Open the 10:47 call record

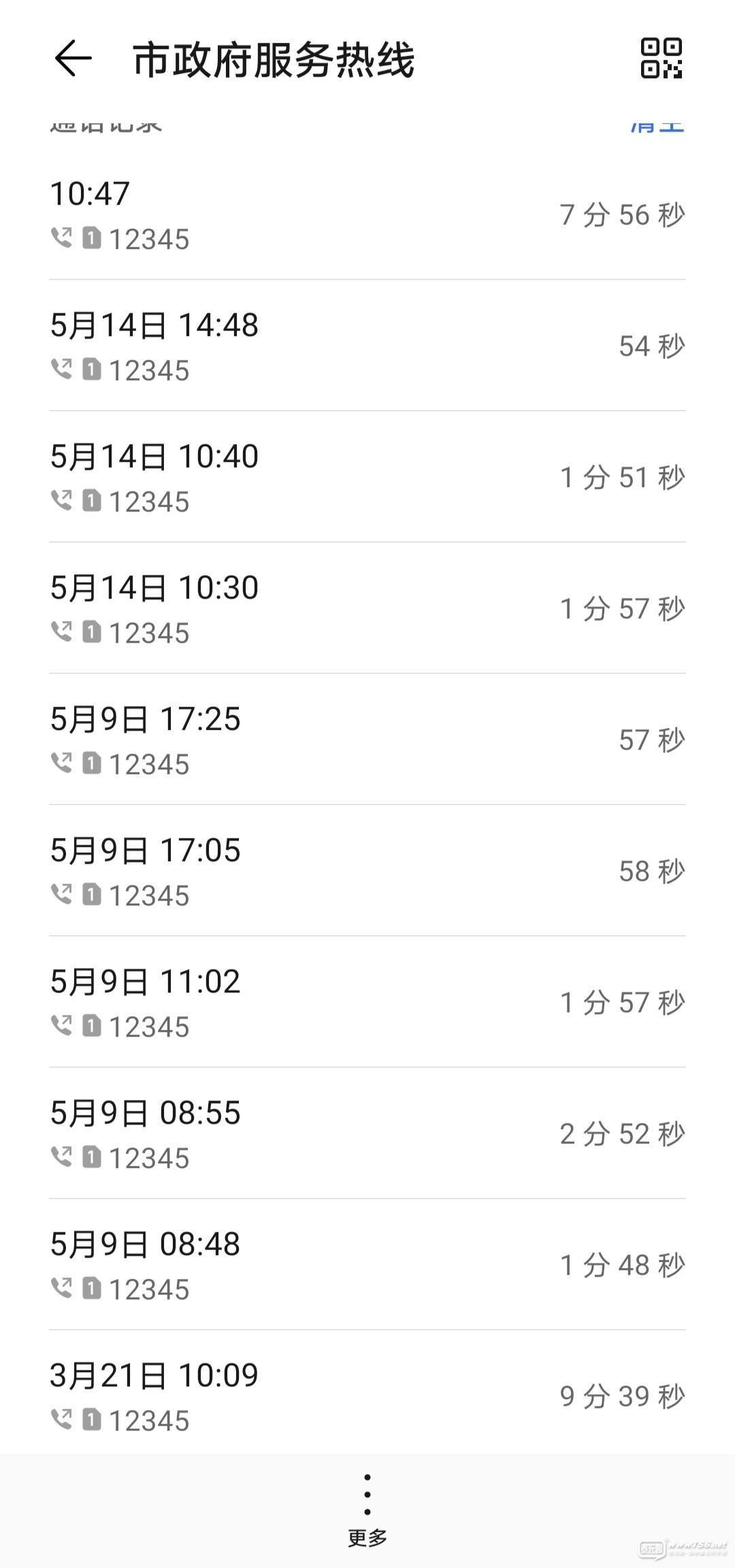click(x=367, y=214)
